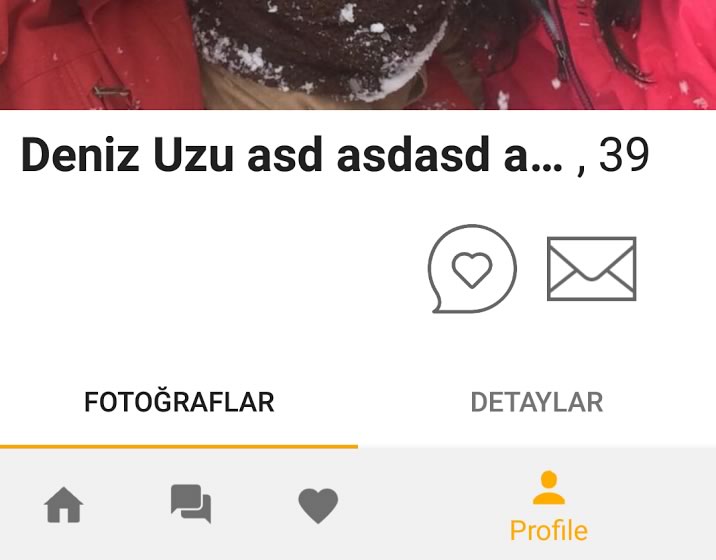Send a like to Deniz via the heart bubble icon
This screenshot has width=716, height=560.
[472, 269]
